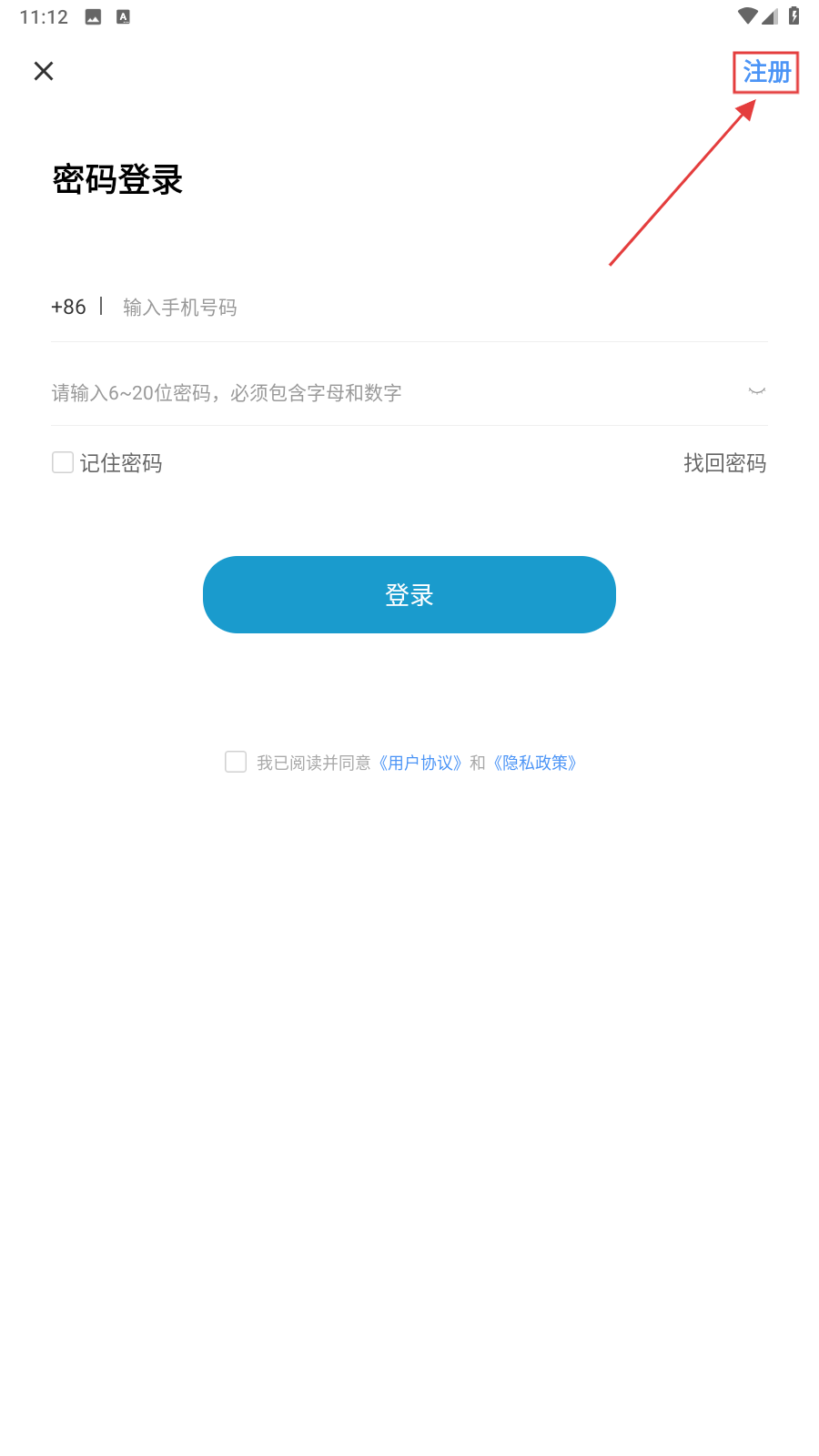Close the password login screen
Screen dimensions: 819x1456
(44, 71)
